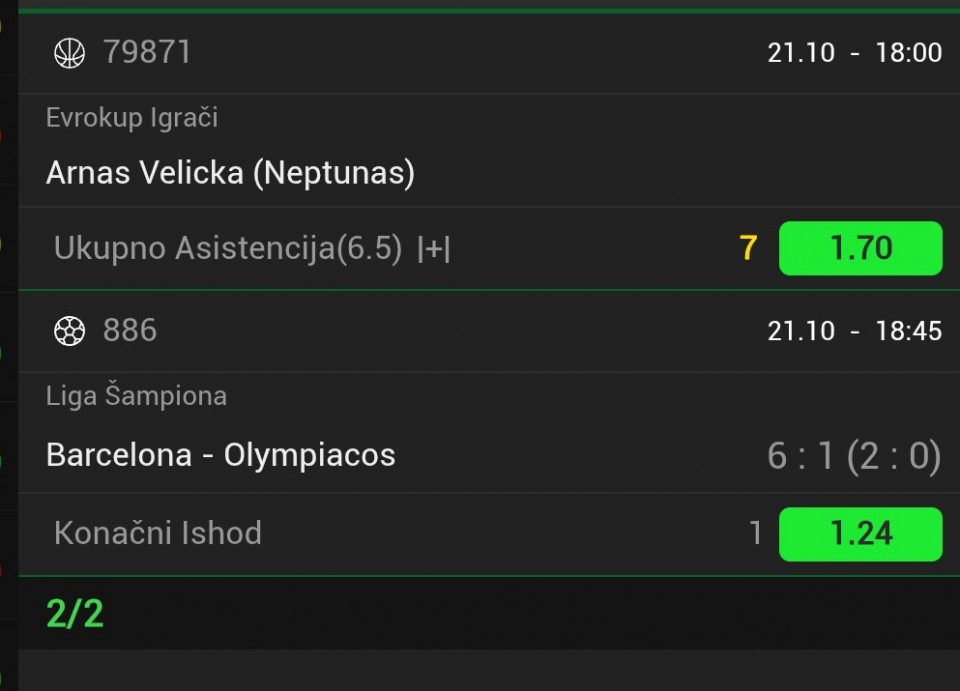Open the Barcelona - Olympiacos match
Image resolution: width=960 pixels, height=691 pixels.
221,455
